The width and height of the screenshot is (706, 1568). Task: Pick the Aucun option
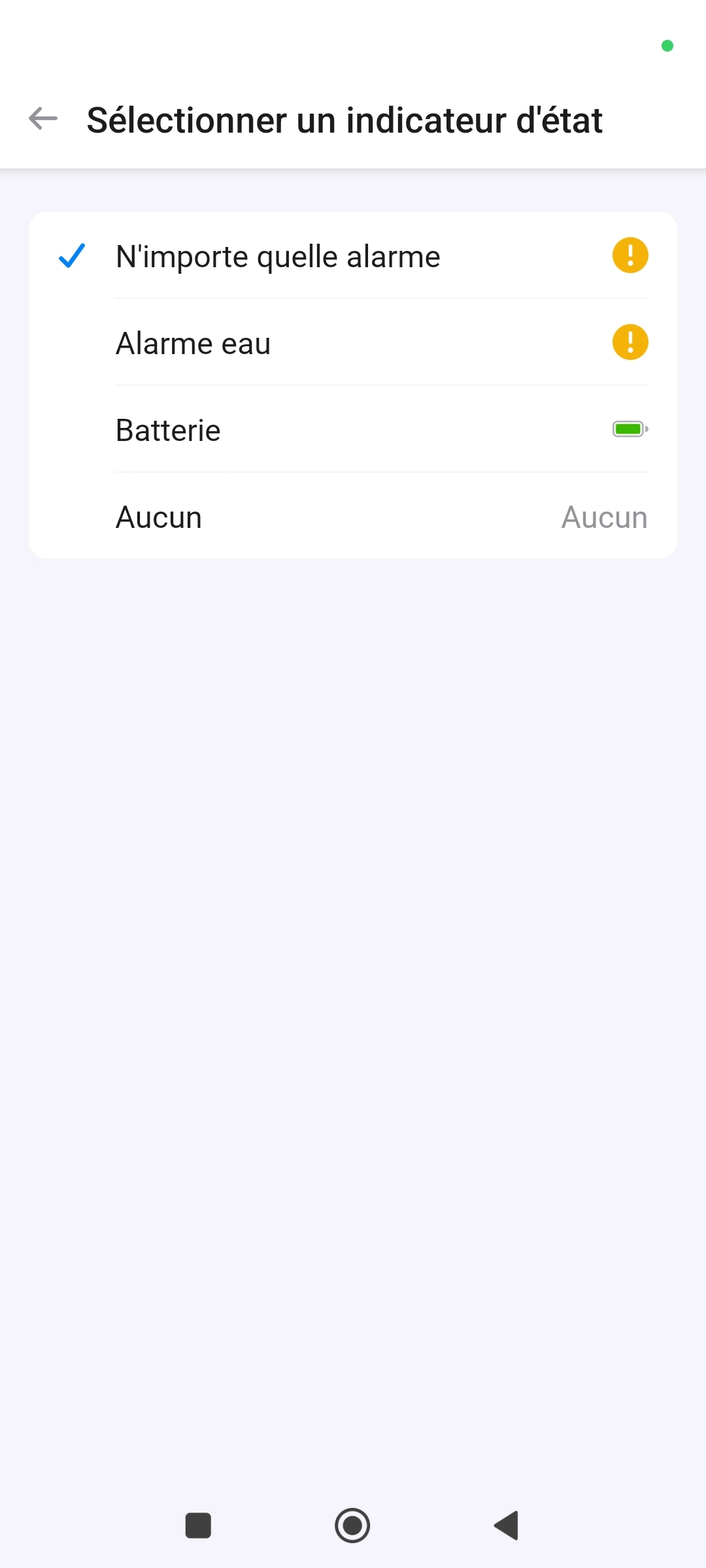pyautogui.click(x=353, y=516)
